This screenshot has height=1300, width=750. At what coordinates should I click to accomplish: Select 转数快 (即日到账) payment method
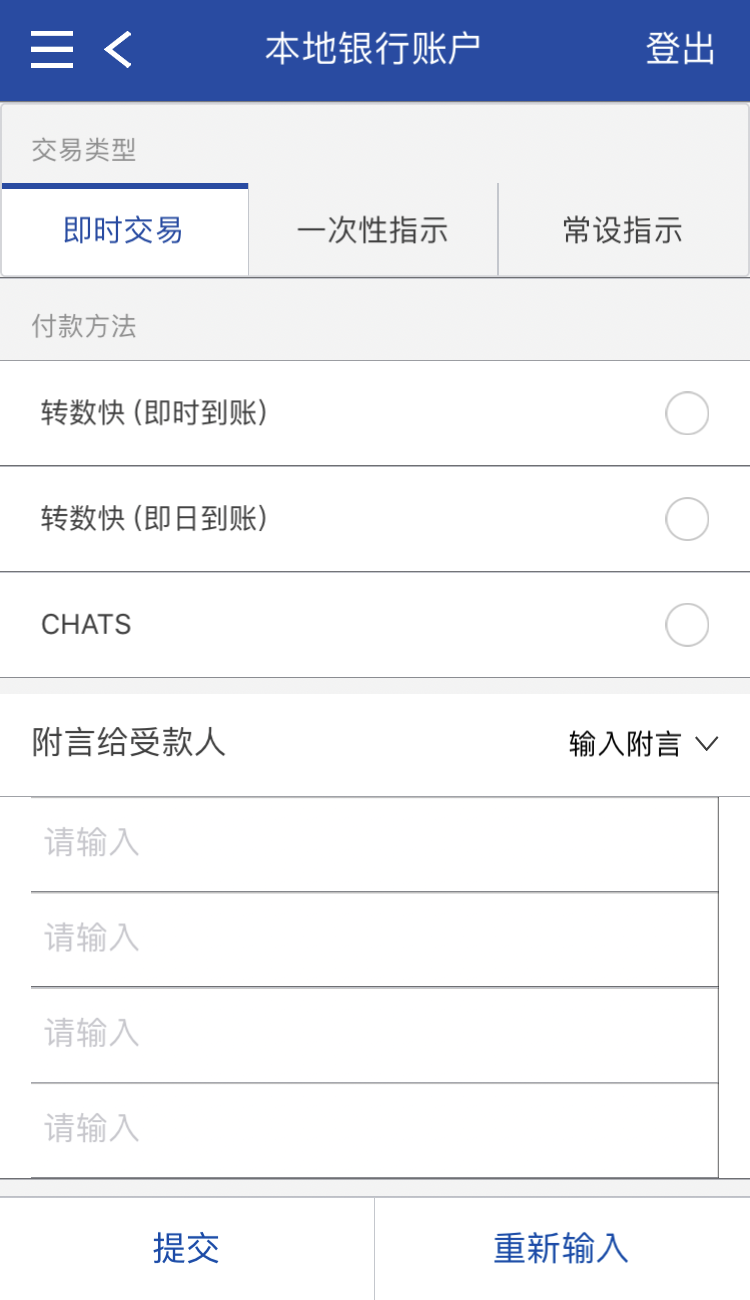pos(687,520)
